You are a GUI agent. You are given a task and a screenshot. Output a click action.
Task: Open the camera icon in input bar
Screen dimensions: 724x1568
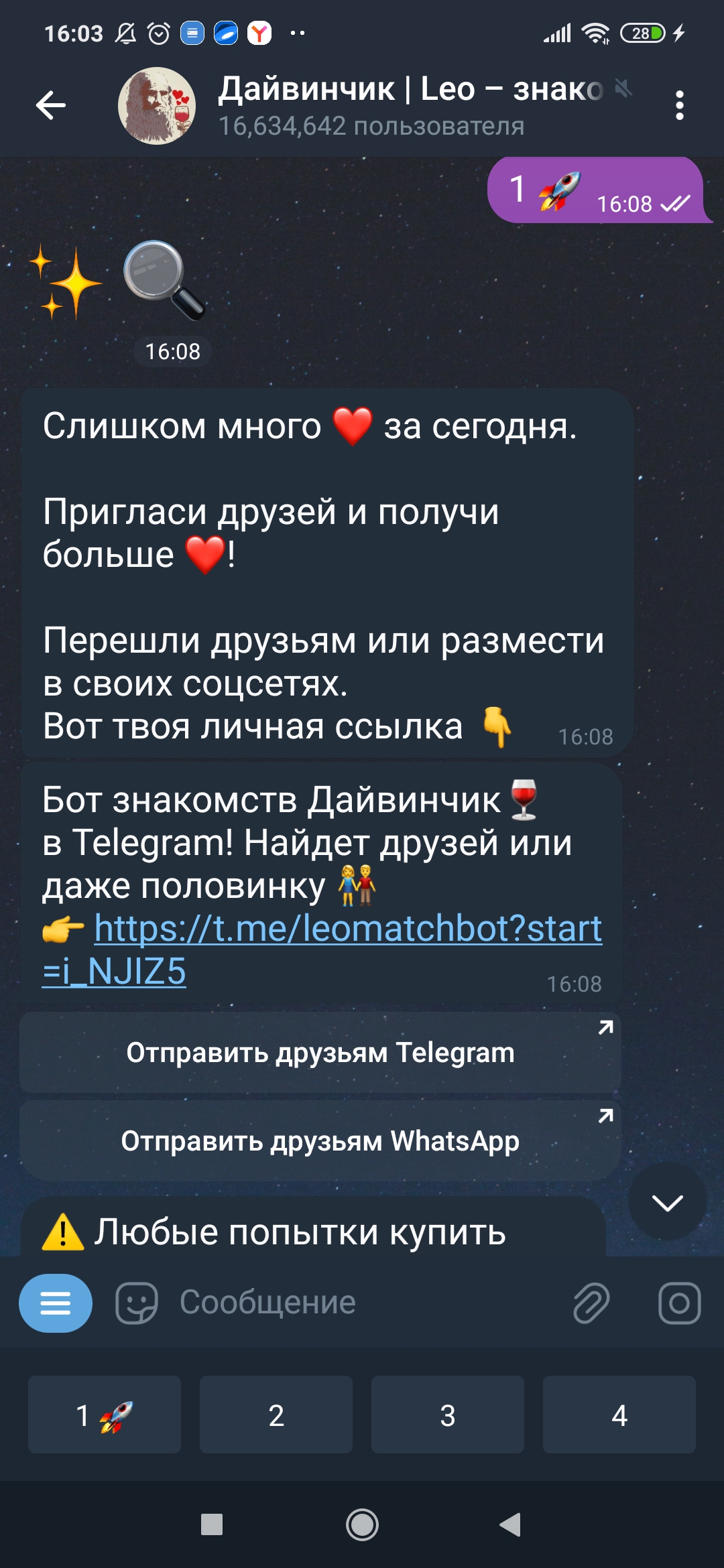679,1303
